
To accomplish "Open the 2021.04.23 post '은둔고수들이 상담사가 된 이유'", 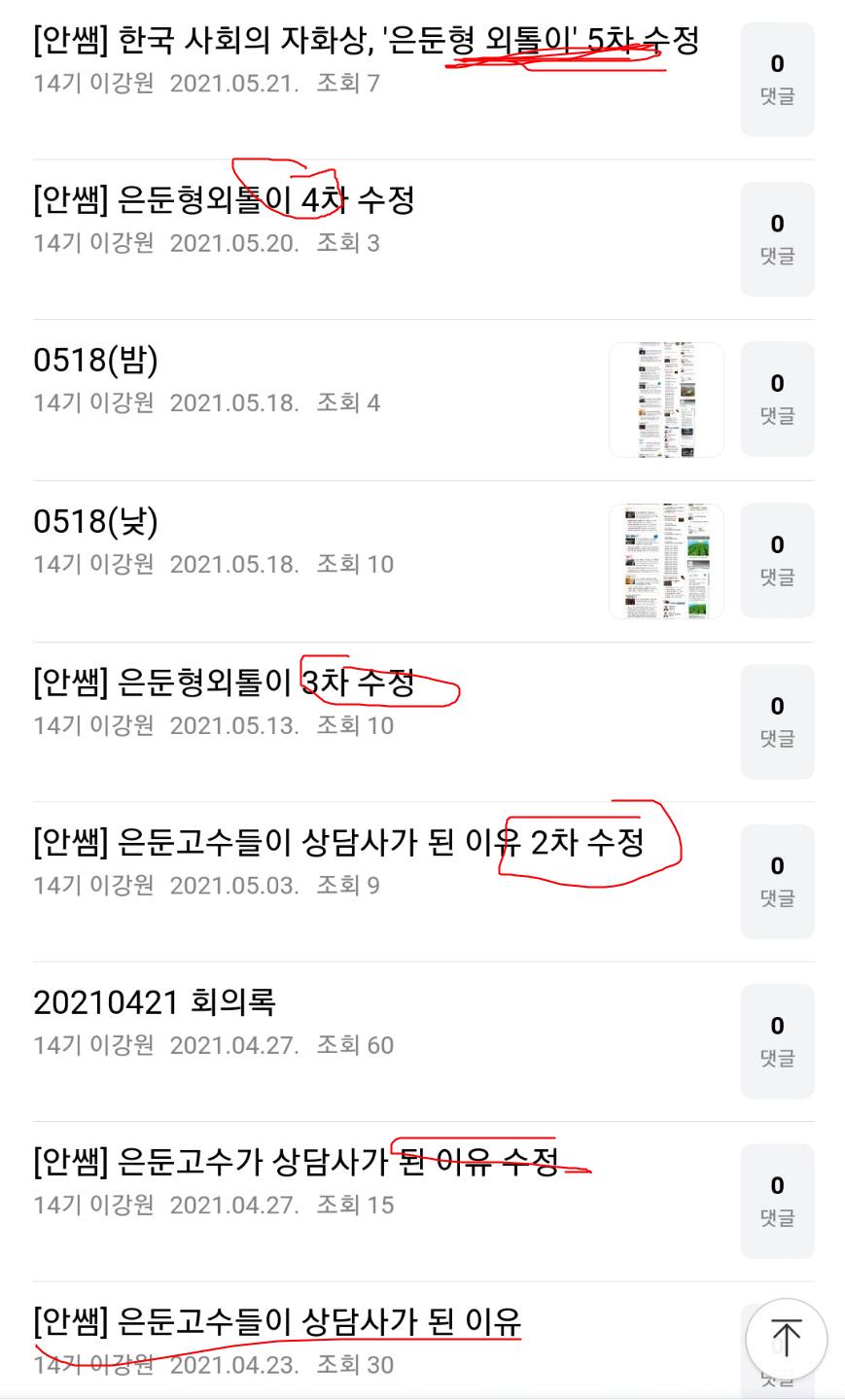I will [277, 1322].
